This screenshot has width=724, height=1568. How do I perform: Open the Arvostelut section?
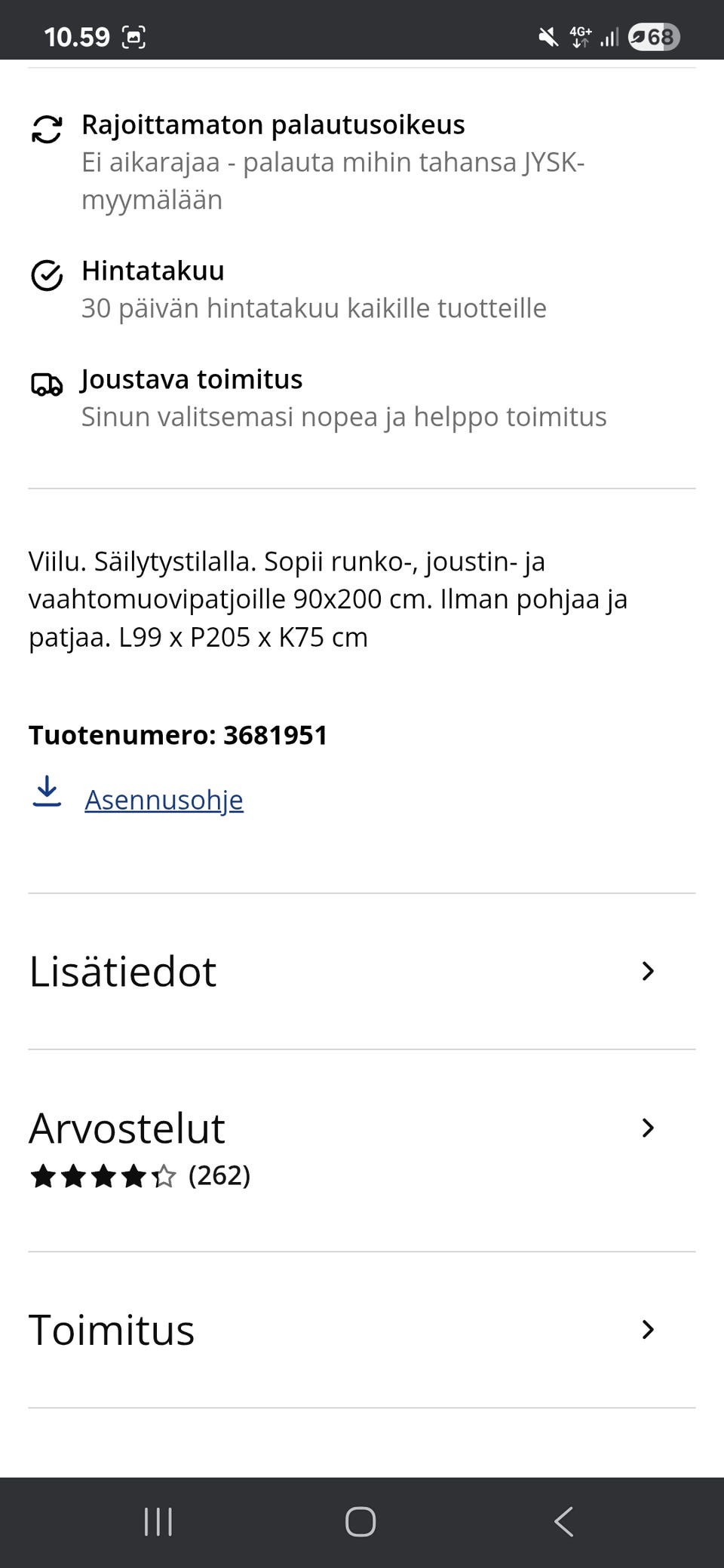tap(362, 1129)
